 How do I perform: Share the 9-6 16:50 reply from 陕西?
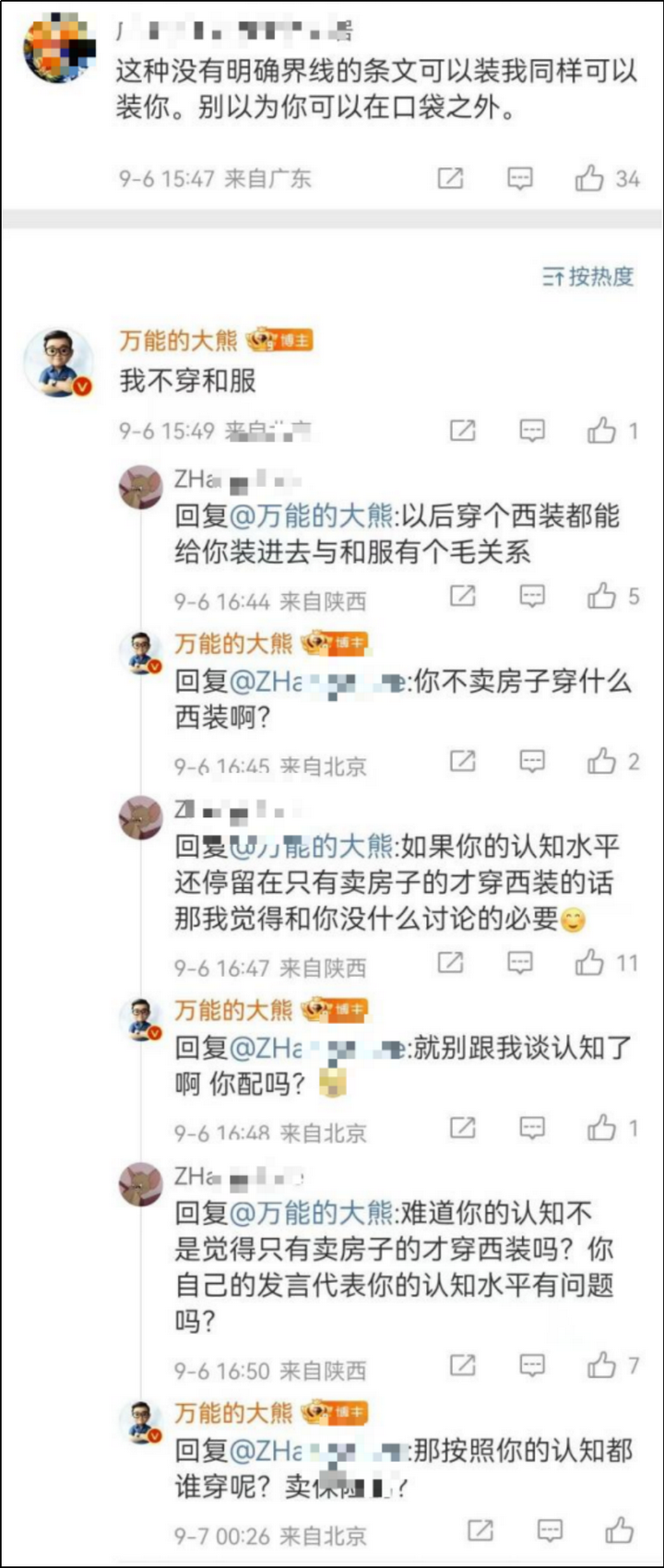(462, 1365)
